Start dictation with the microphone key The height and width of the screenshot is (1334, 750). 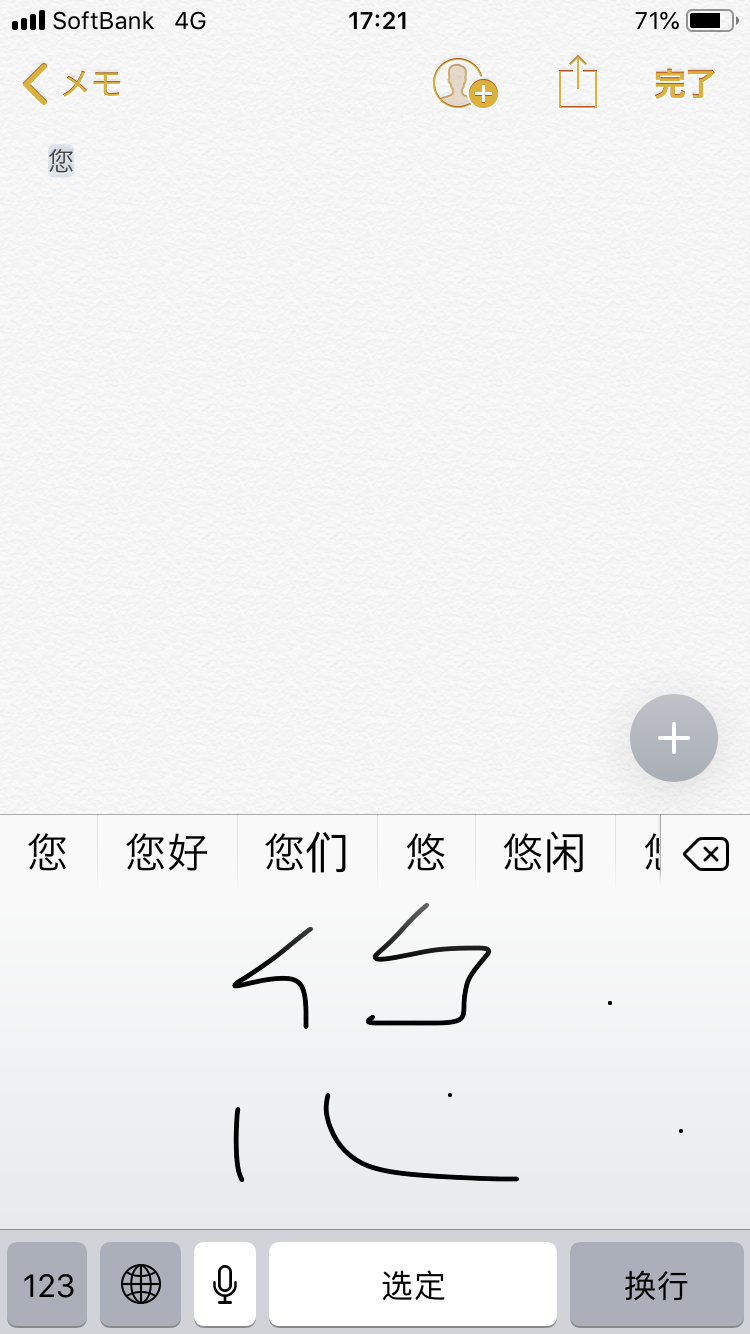tap(225, 1285)
